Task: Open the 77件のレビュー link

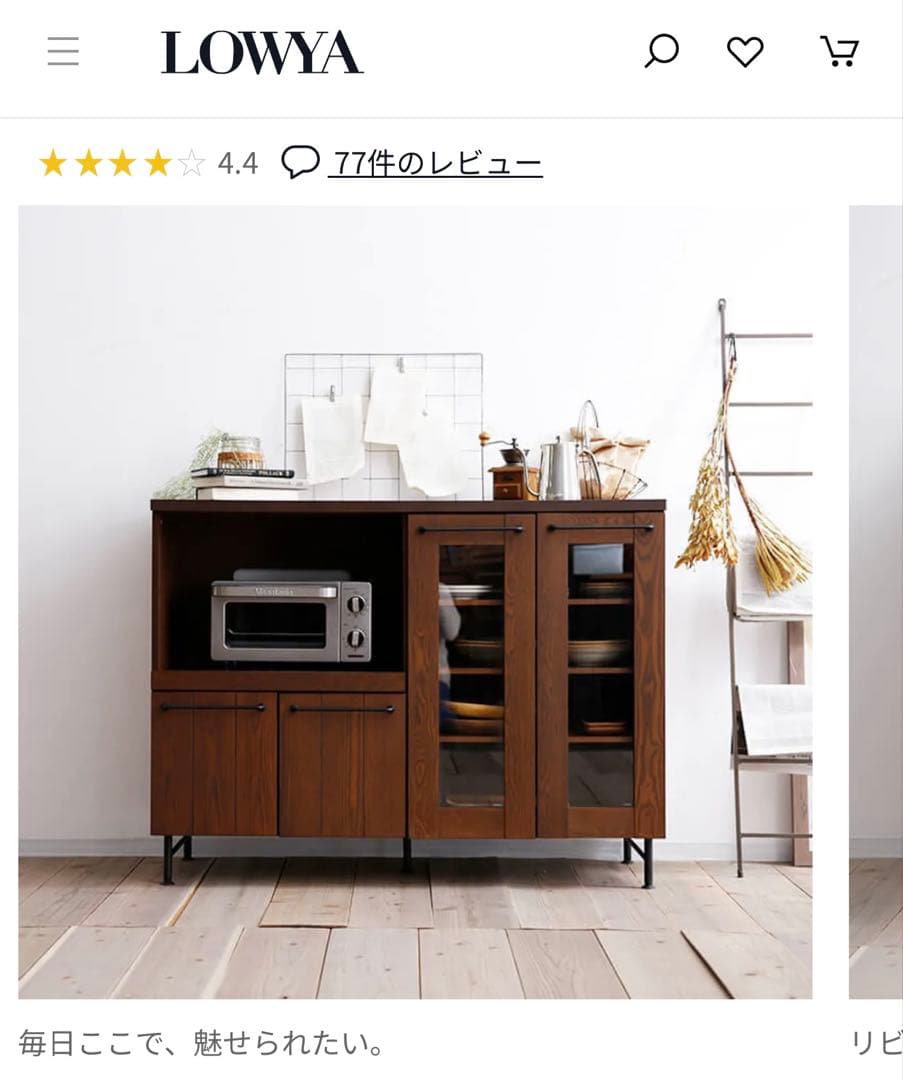Action: click(x=436, y=163)
